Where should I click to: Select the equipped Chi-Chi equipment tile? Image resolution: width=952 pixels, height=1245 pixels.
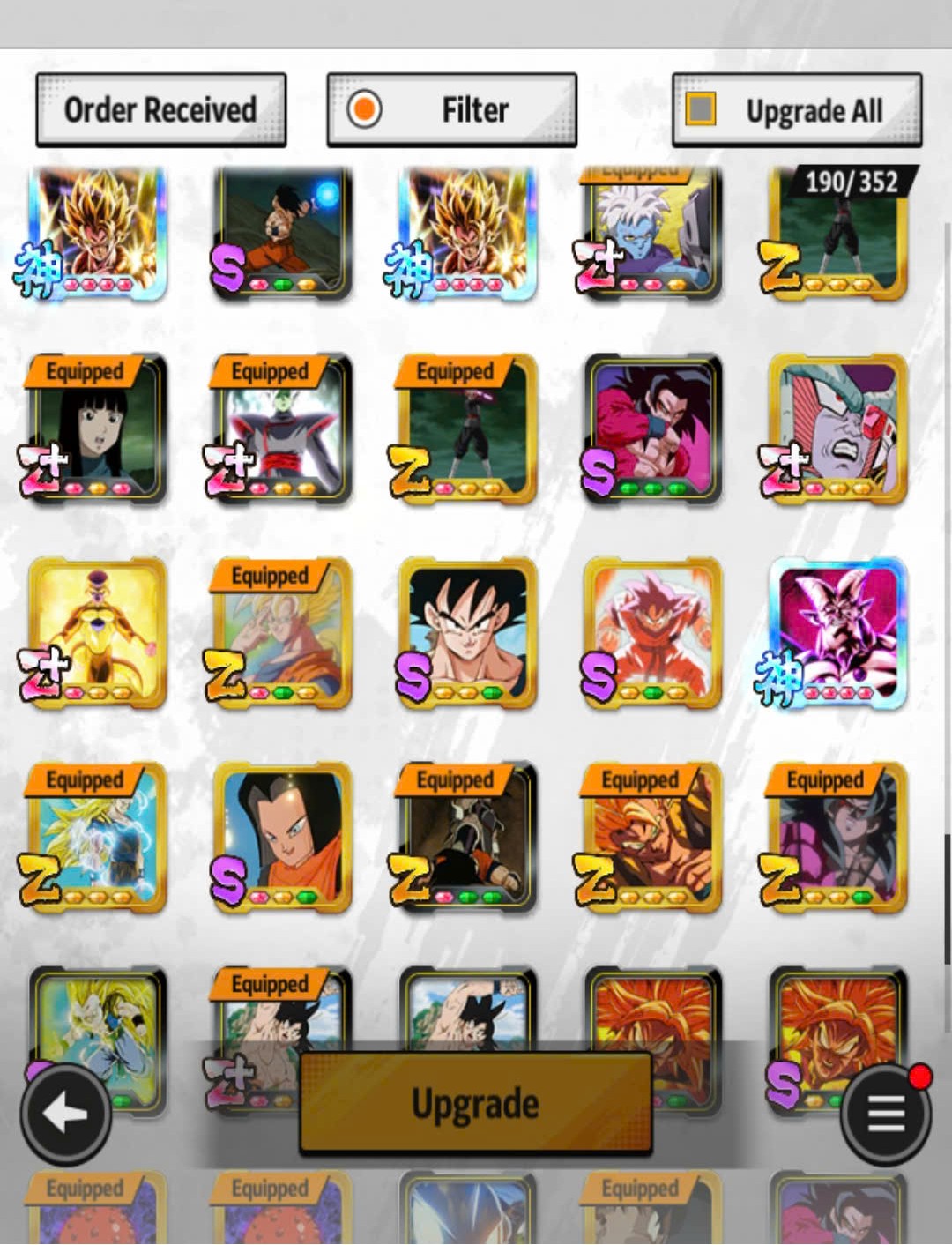[97, 430]
